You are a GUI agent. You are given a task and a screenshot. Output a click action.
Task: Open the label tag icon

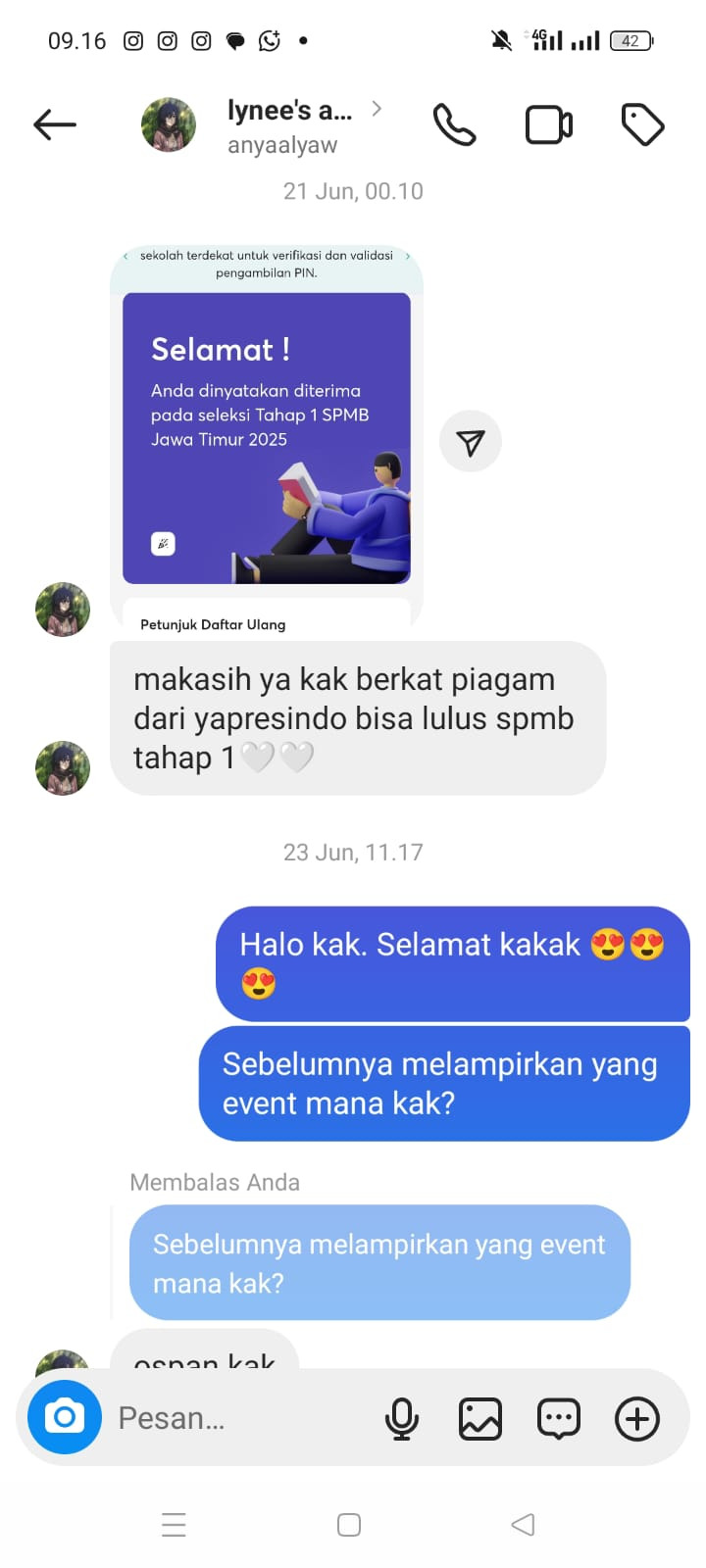tap(643, 125)
